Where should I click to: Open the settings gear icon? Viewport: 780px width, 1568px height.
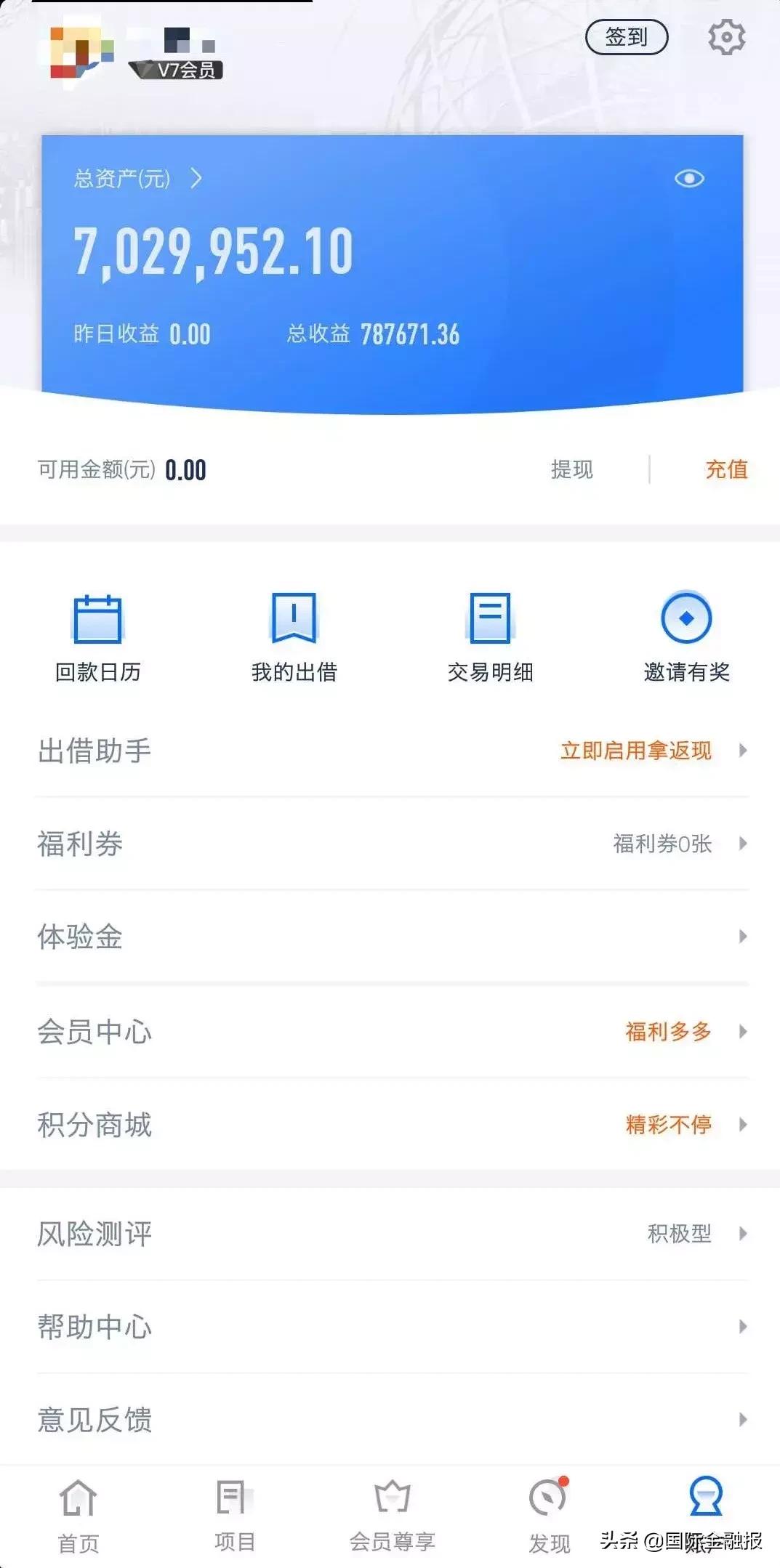click(726, 37)
